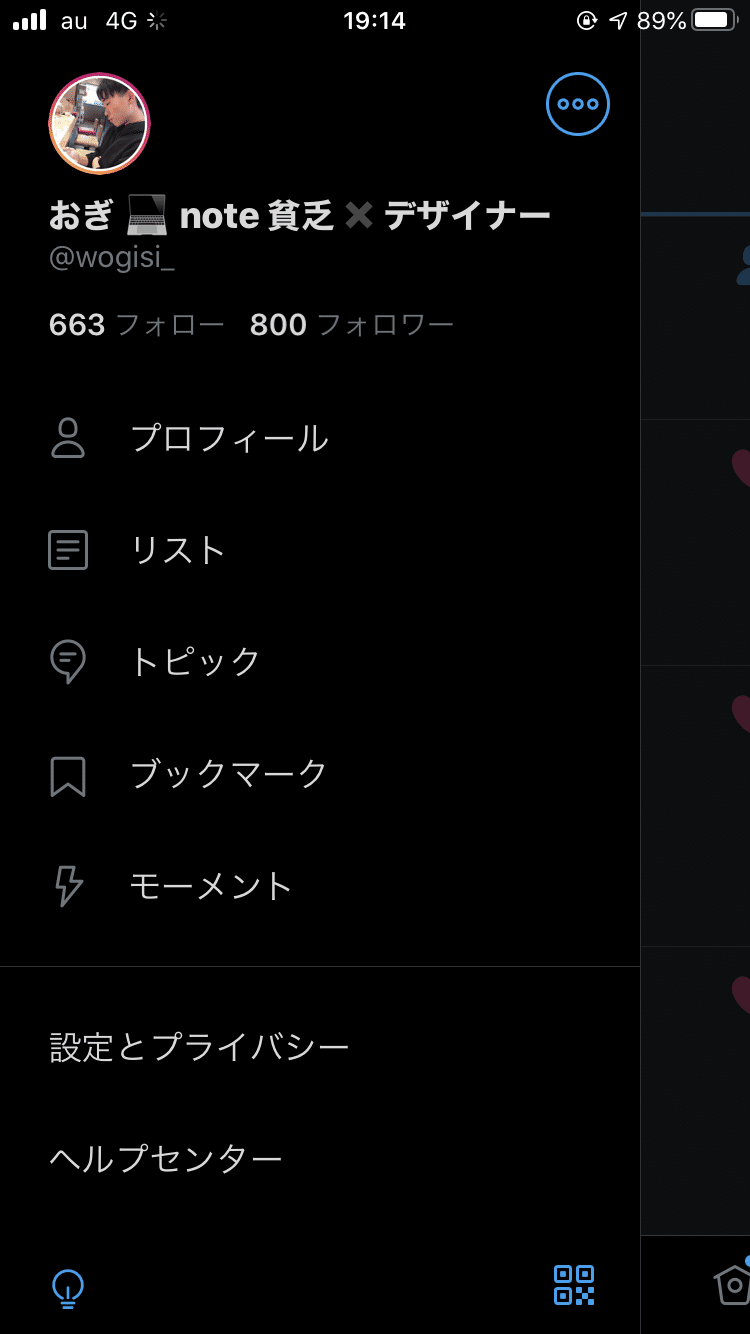750x1334 pixels.
Task: Open リスト menu item
Action: pyautogui.click(x=178, y=551)
